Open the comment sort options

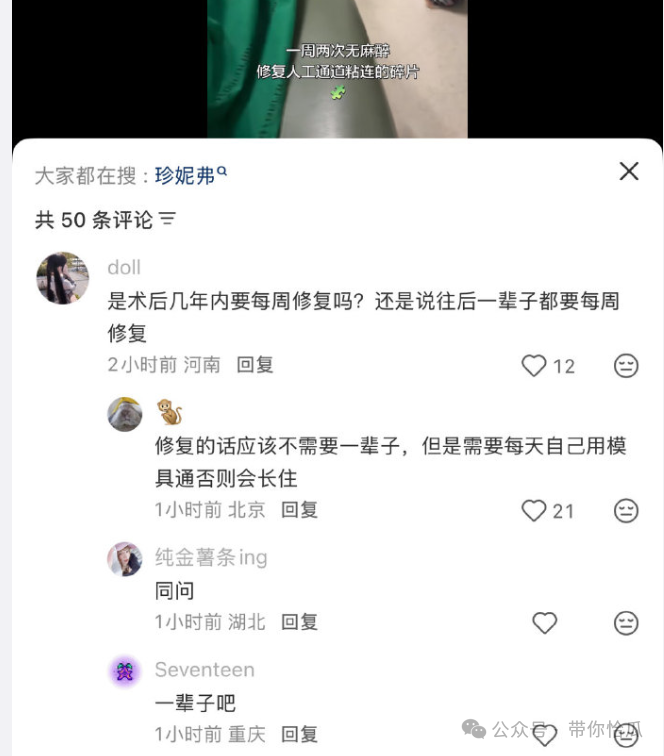pyautogui.click(x=168, y=219)
